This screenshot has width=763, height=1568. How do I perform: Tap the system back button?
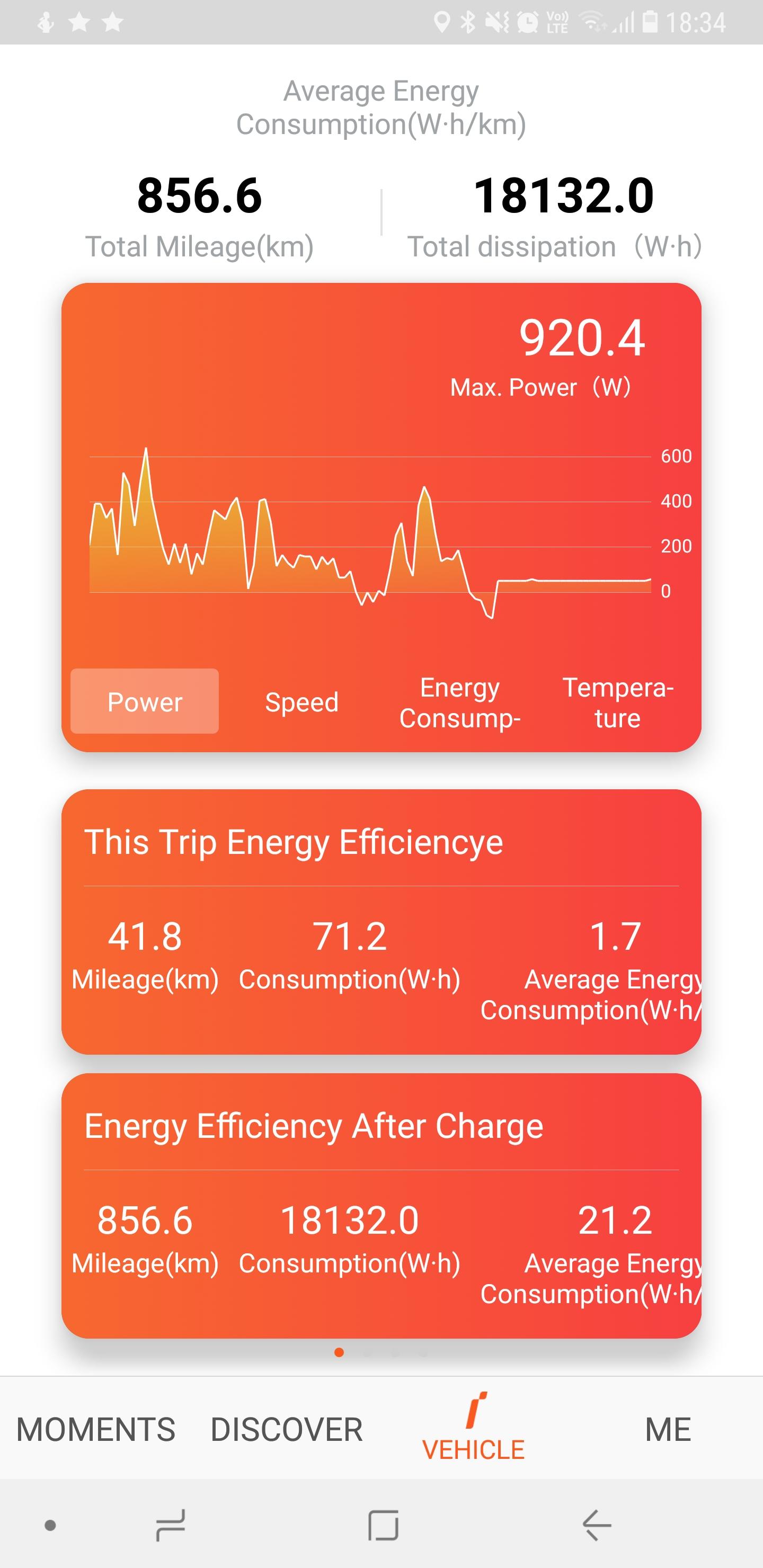596,1525
